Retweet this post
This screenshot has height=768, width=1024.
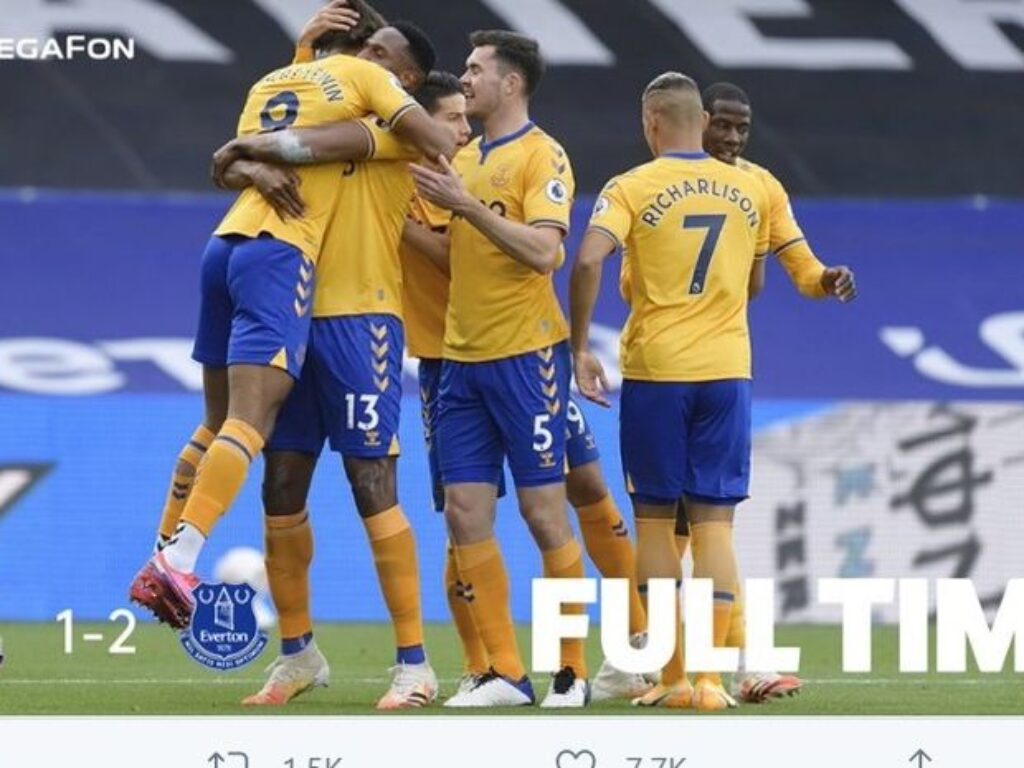[x=228, y=760]
